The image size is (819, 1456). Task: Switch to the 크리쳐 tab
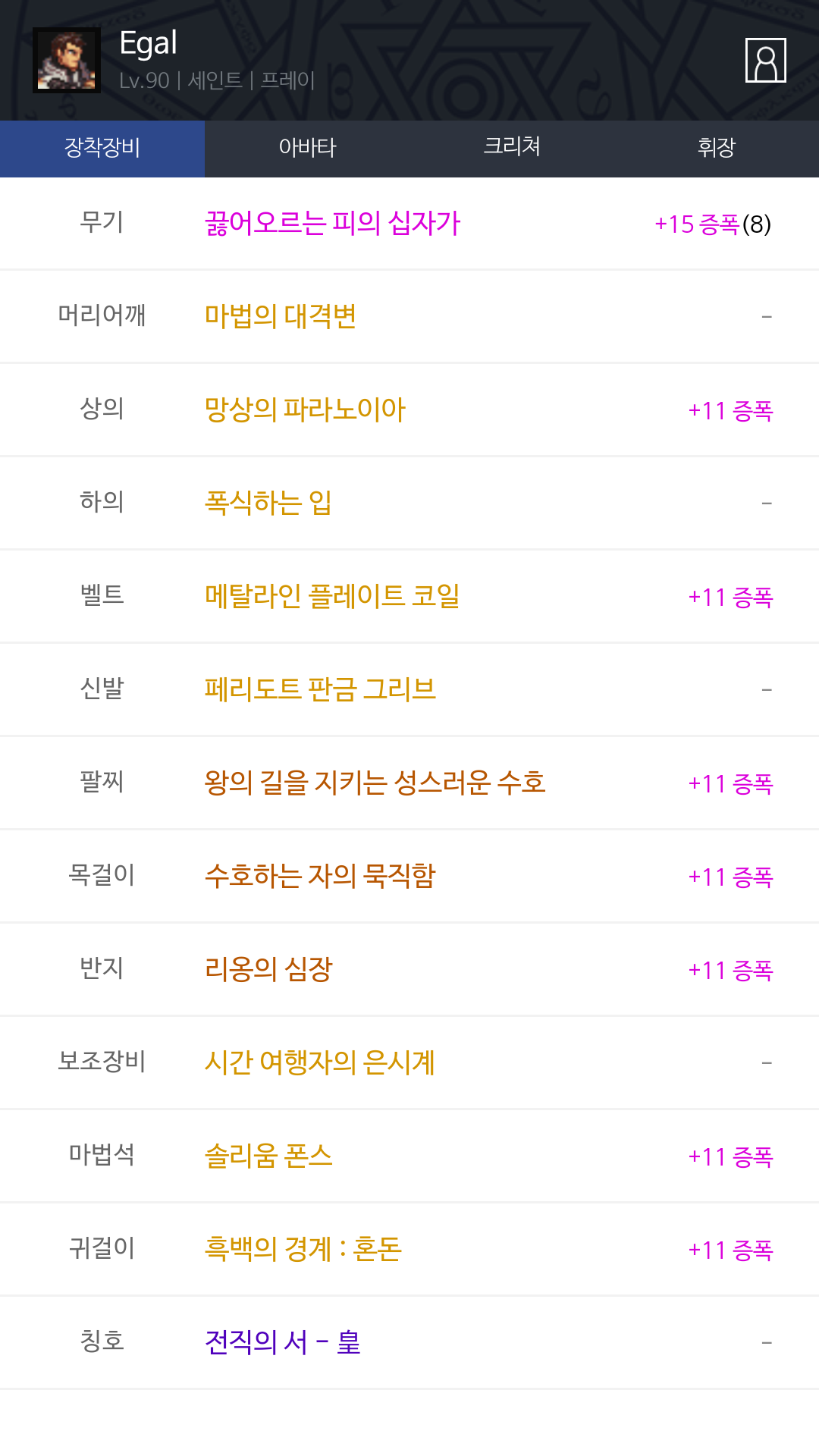512,148
